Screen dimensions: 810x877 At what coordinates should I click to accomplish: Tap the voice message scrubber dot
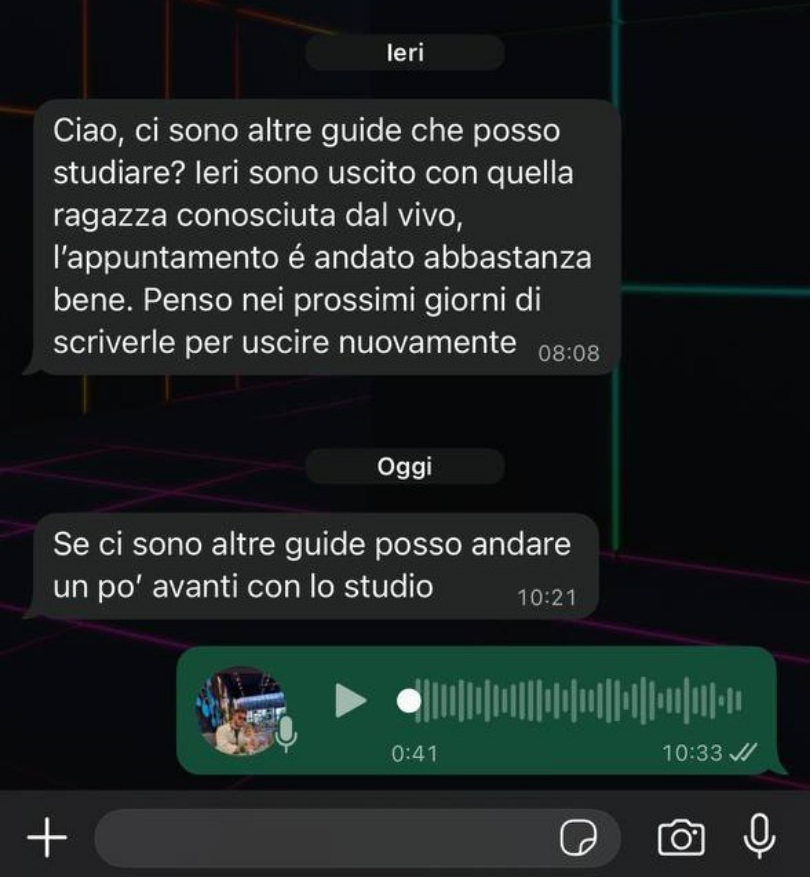(x=408, y=700)
